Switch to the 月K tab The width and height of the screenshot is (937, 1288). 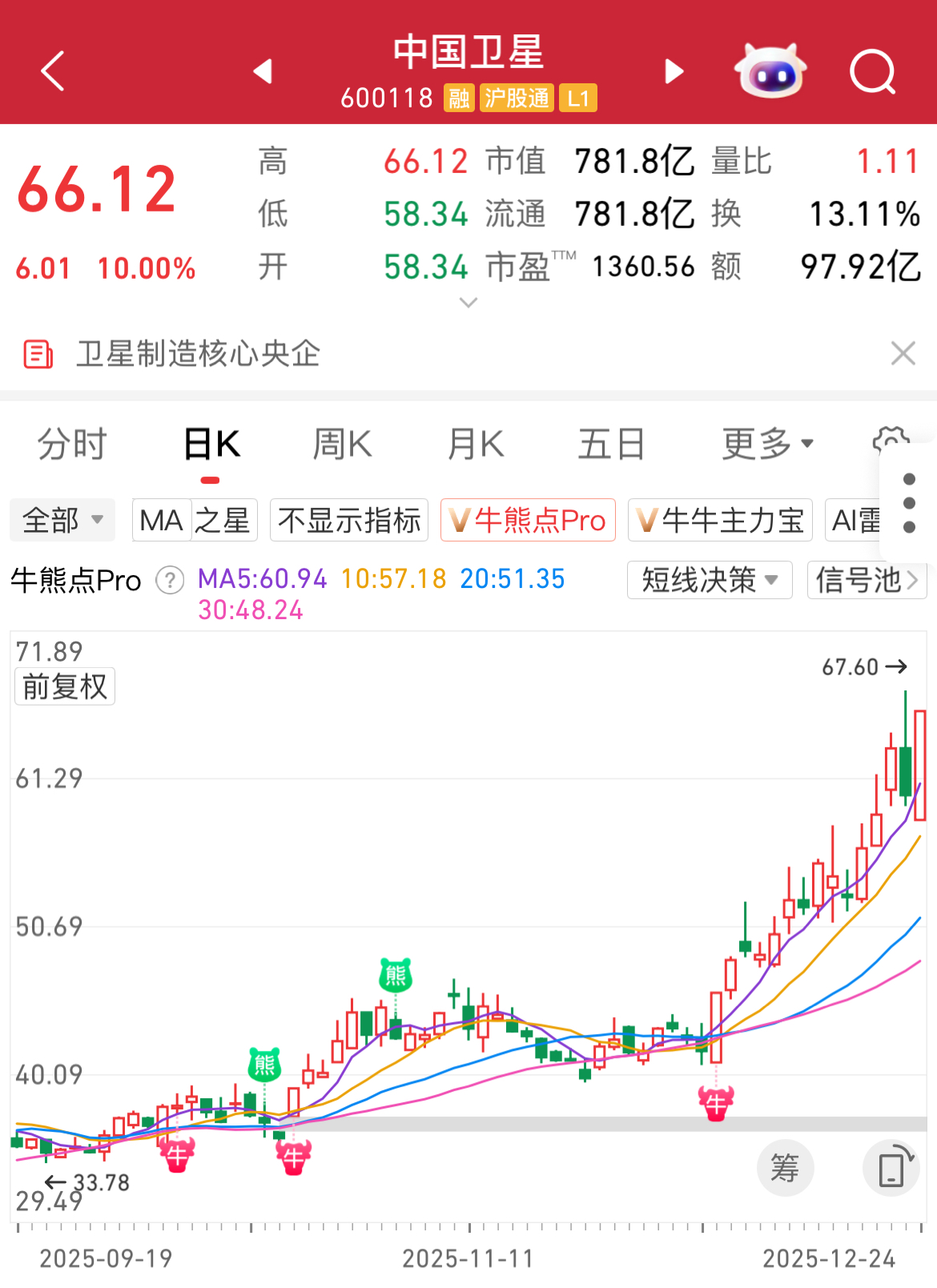pos(476,444)
